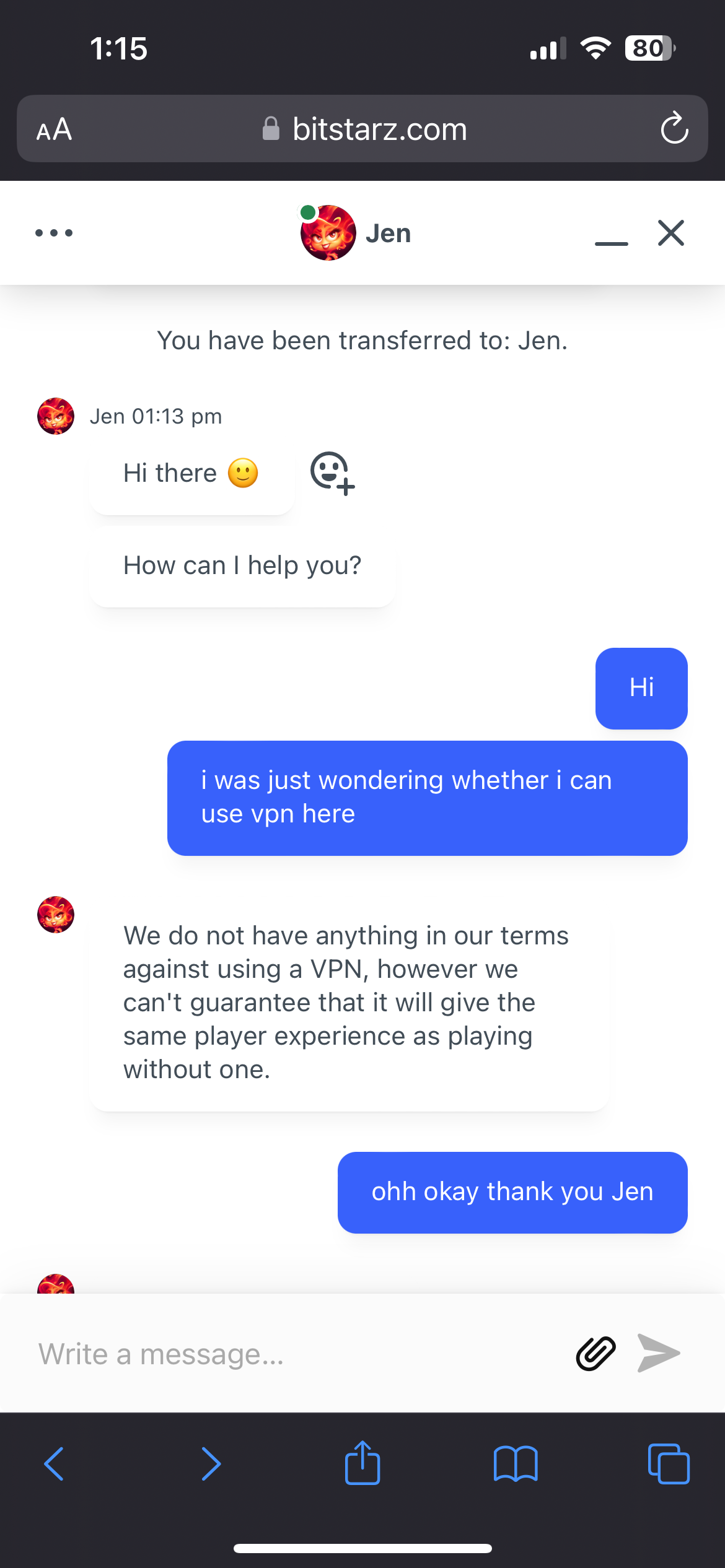Viewport: 725px width, 1568px height.
Task: Reload the bitstarz.com page
Action: [674, 128]
